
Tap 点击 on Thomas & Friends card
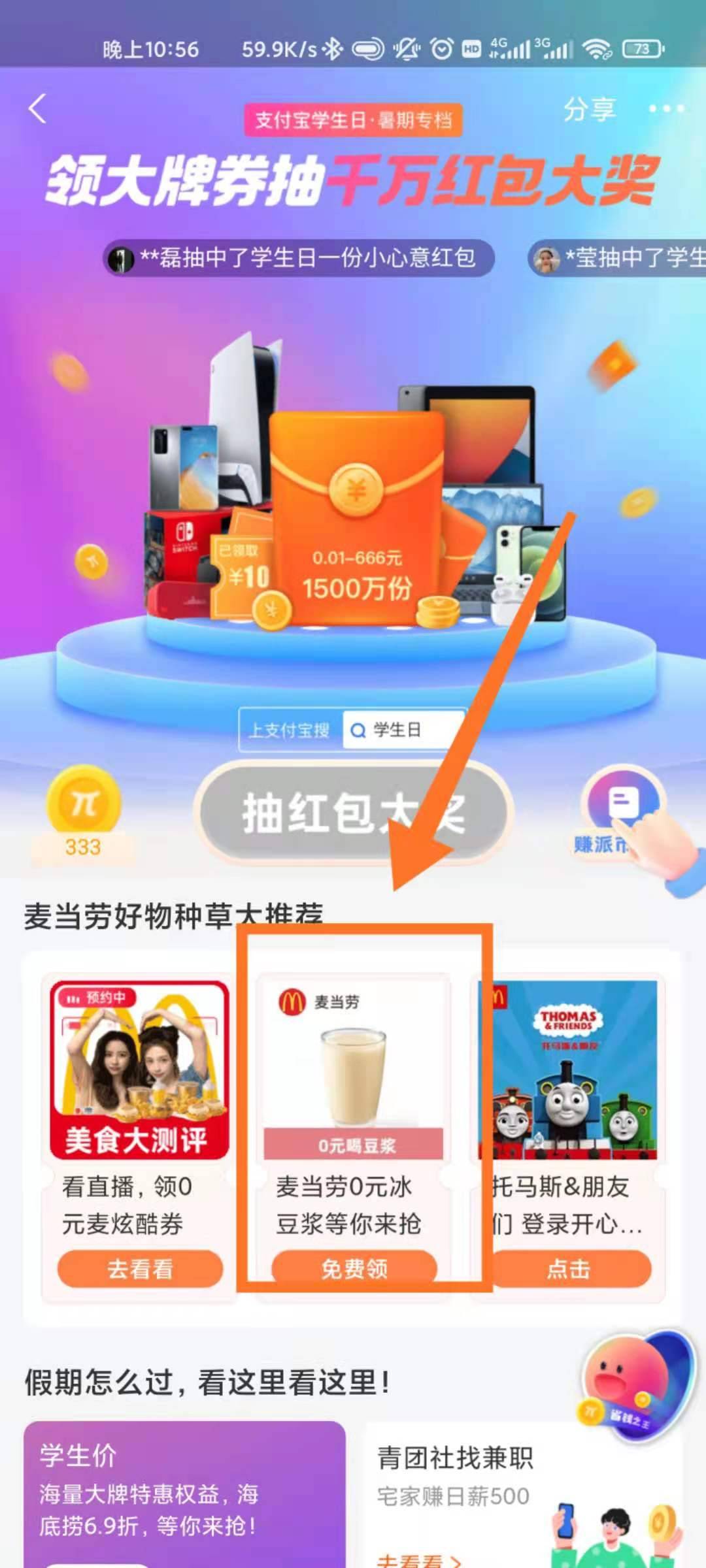coord(569,1269)
